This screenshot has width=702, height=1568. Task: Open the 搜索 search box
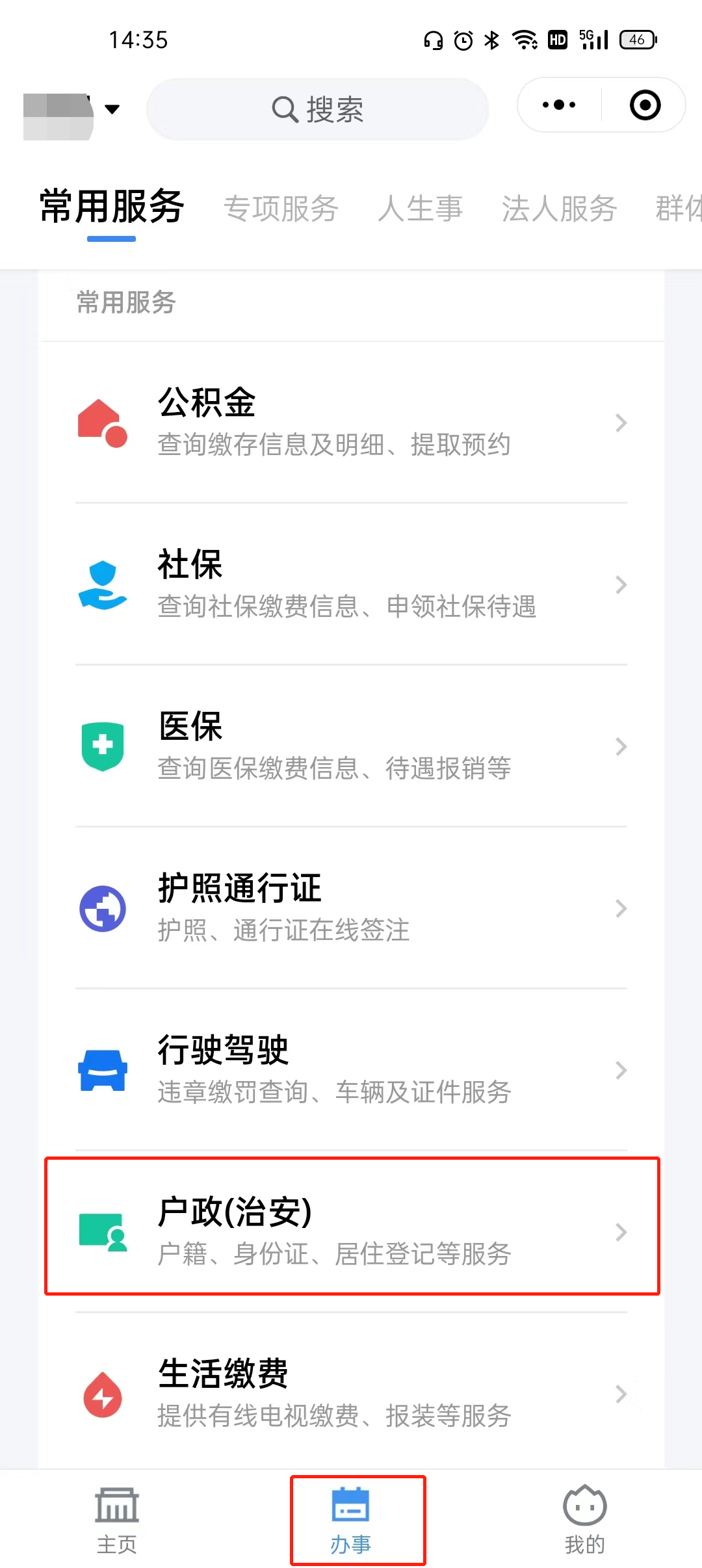pyautogui.click(x=317, y=109)
